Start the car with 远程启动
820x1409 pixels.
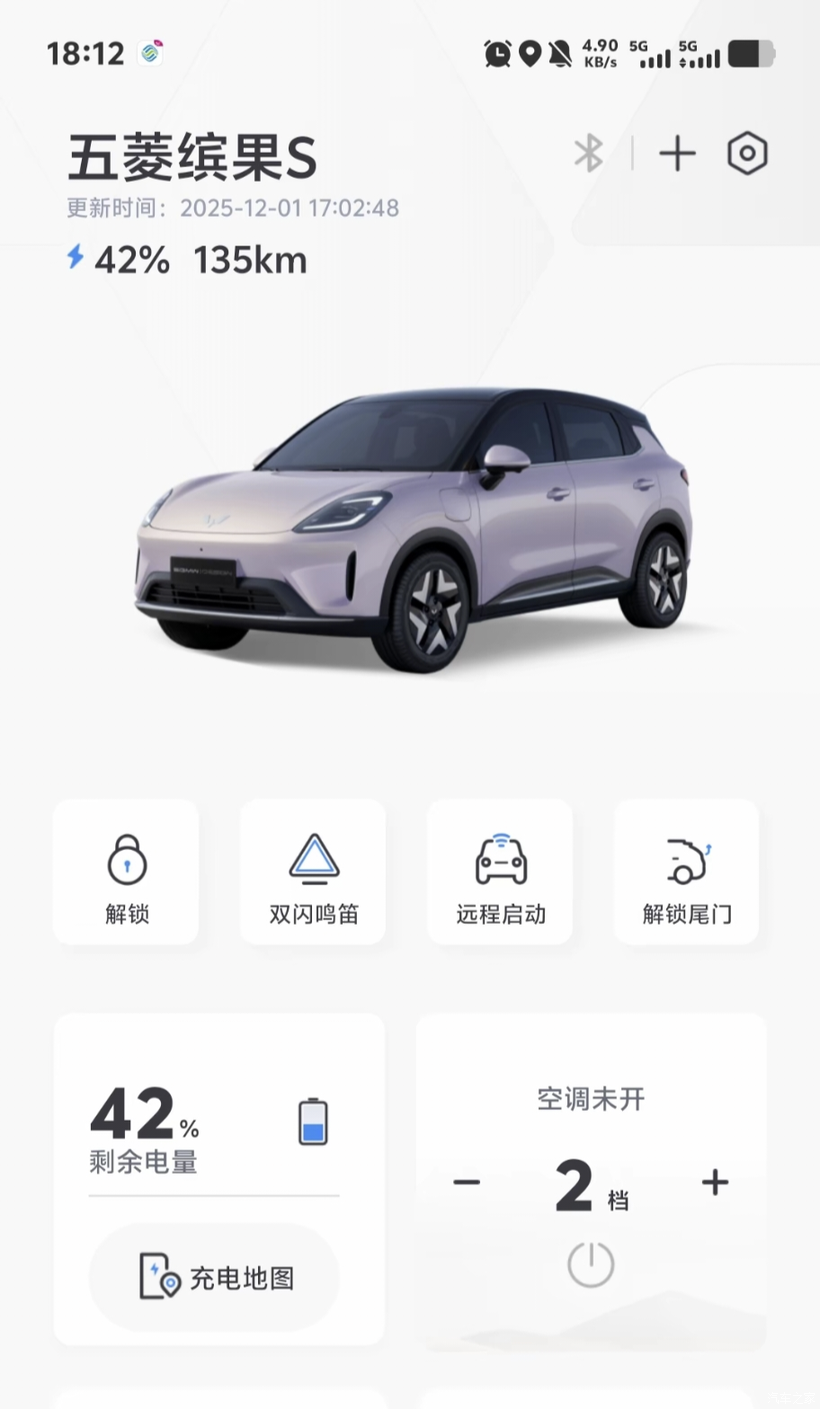click(500, 872)
